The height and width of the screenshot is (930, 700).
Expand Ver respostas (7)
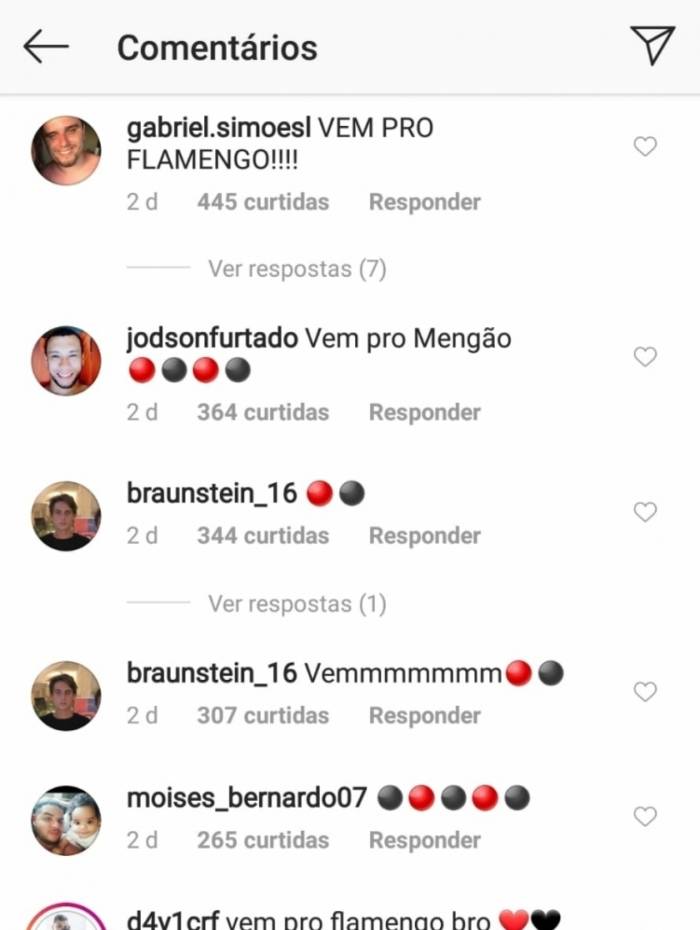tap(296, 268)
